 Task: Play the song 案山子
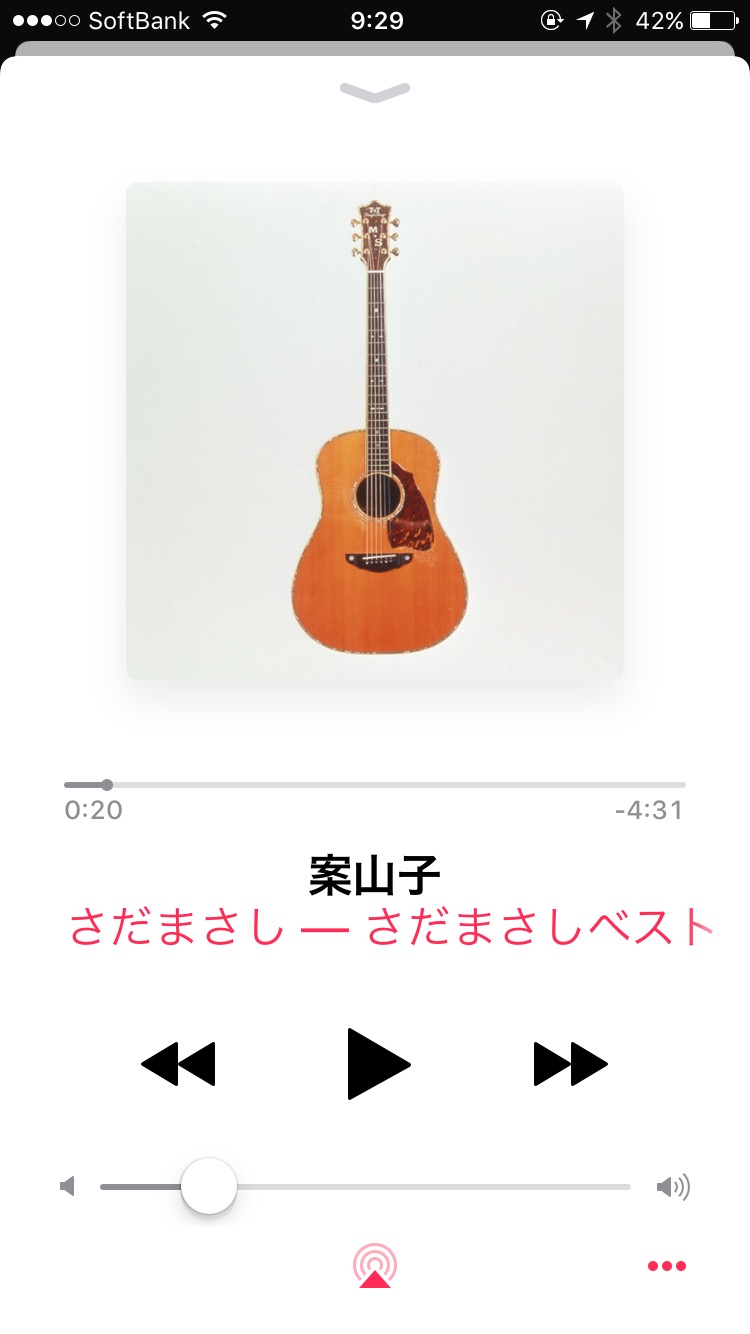379,1063
